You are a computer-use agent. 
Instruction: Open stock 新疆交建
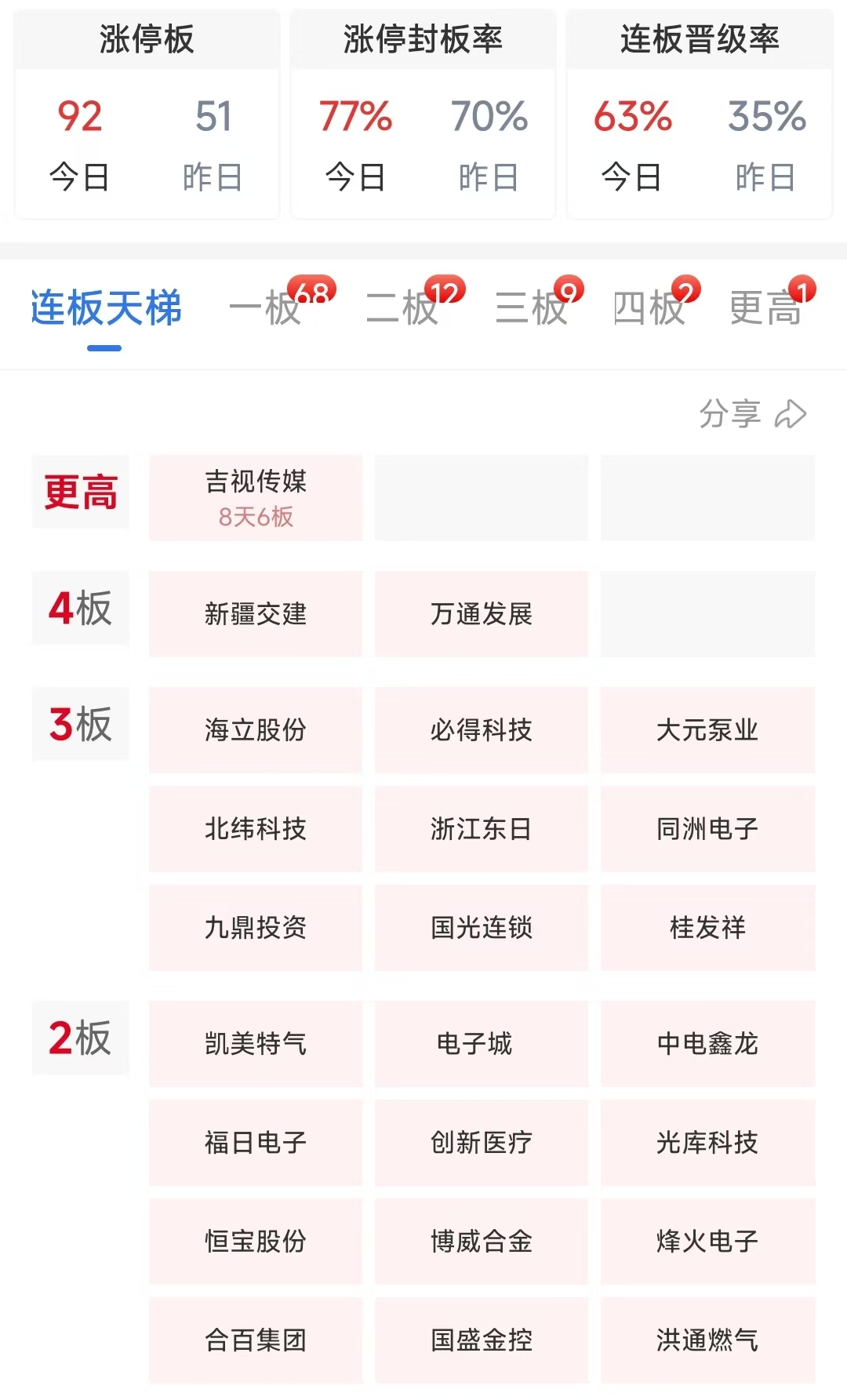click(256, 613)
